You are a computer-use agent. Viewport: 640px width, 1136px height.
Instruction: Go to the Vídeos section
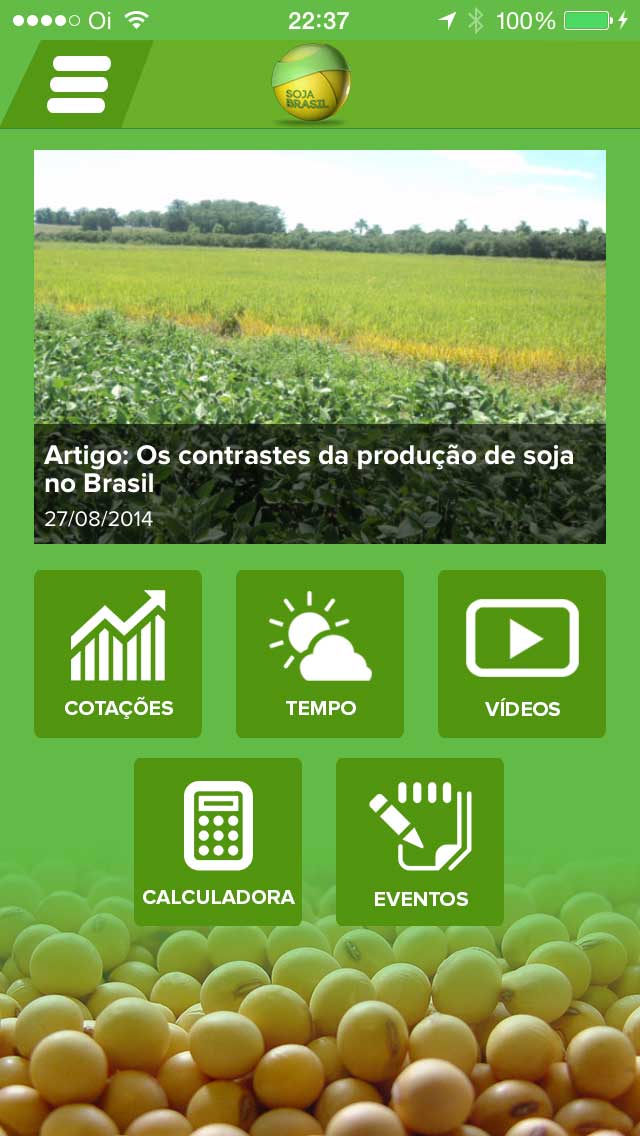[522, 653]
